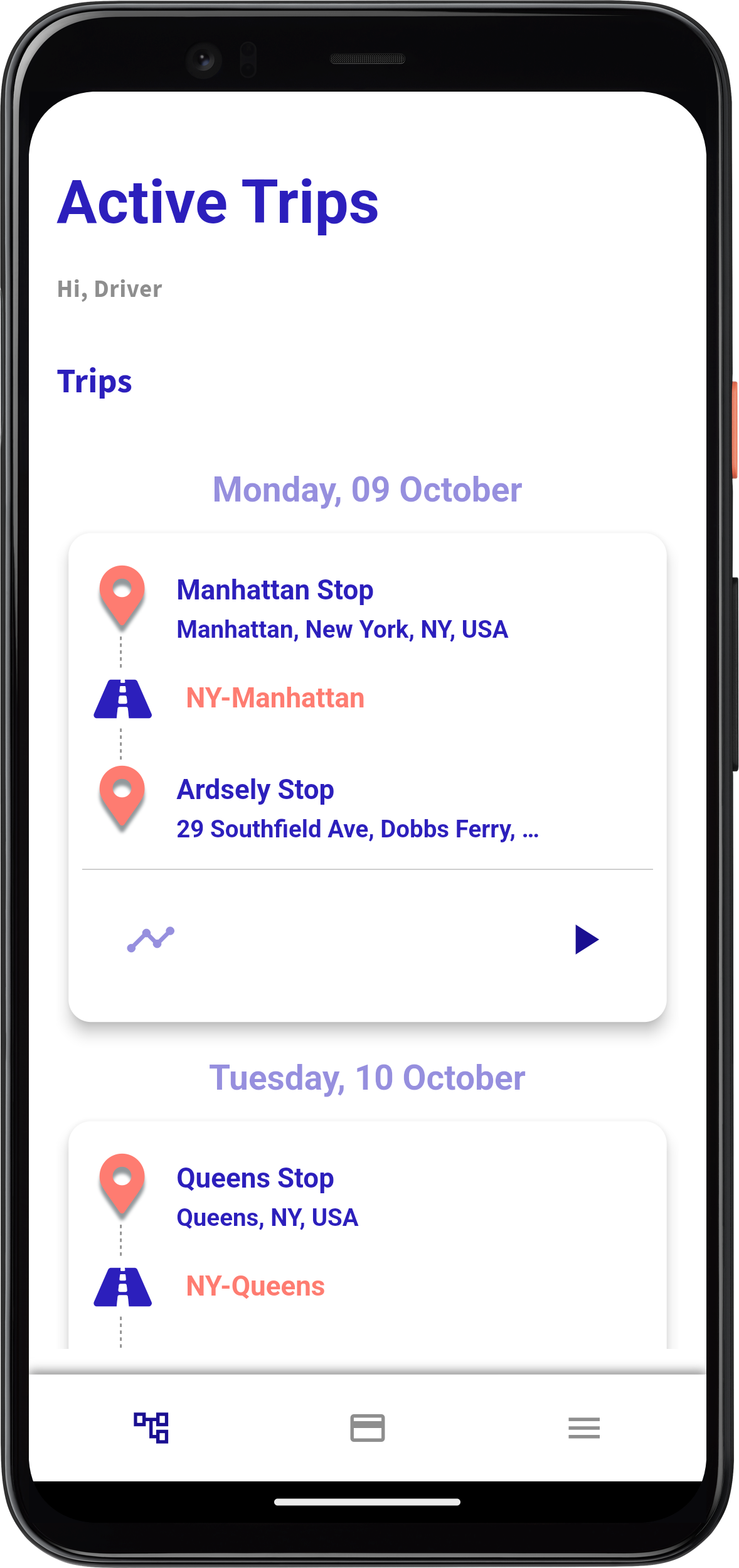View route for the Manhattan Stop trip
The height and width of the screenshot is (1568, 739).
tap(151, 939)
